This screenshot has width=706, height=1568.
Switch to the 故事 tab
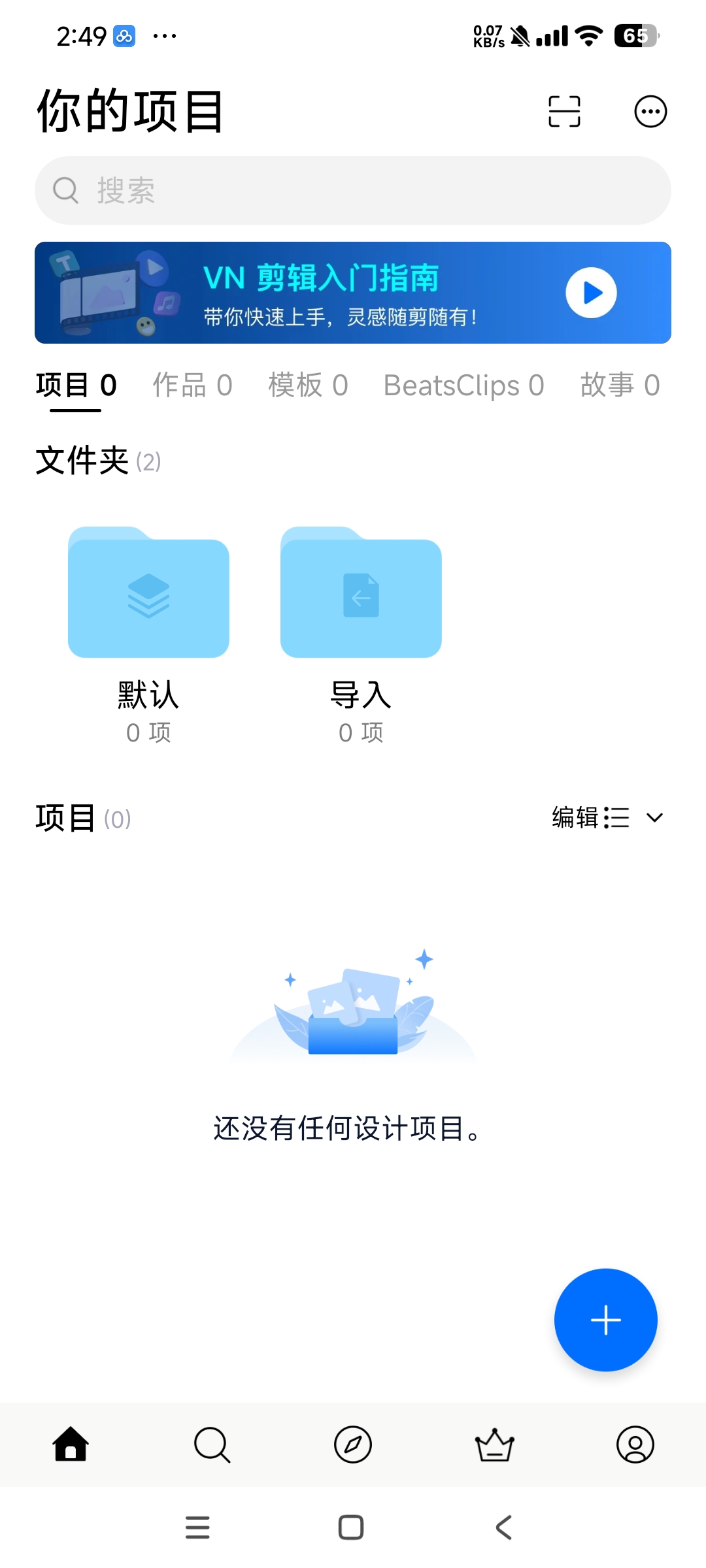620,385
